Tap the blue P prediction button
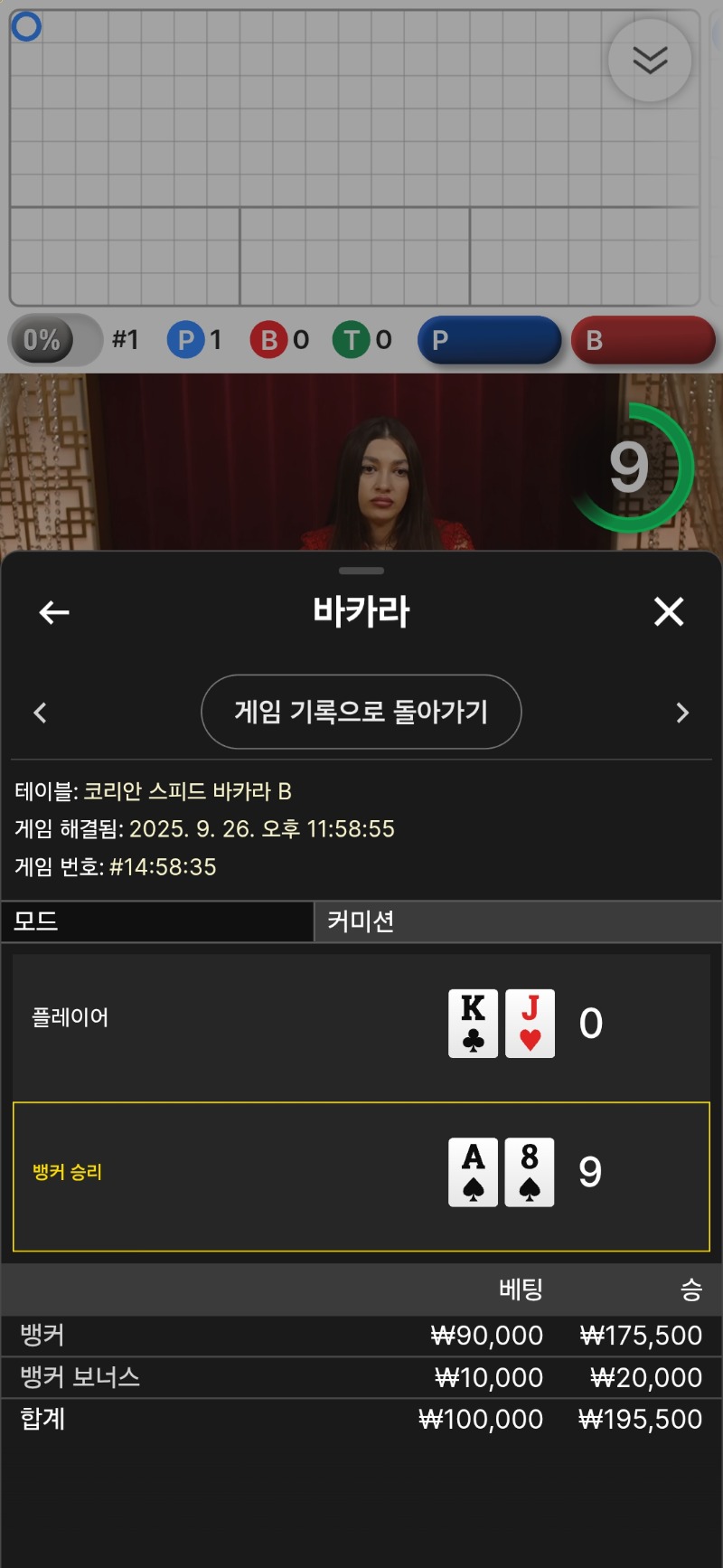The width and height of the screenshot is (723, 1568). pos(490,340)
